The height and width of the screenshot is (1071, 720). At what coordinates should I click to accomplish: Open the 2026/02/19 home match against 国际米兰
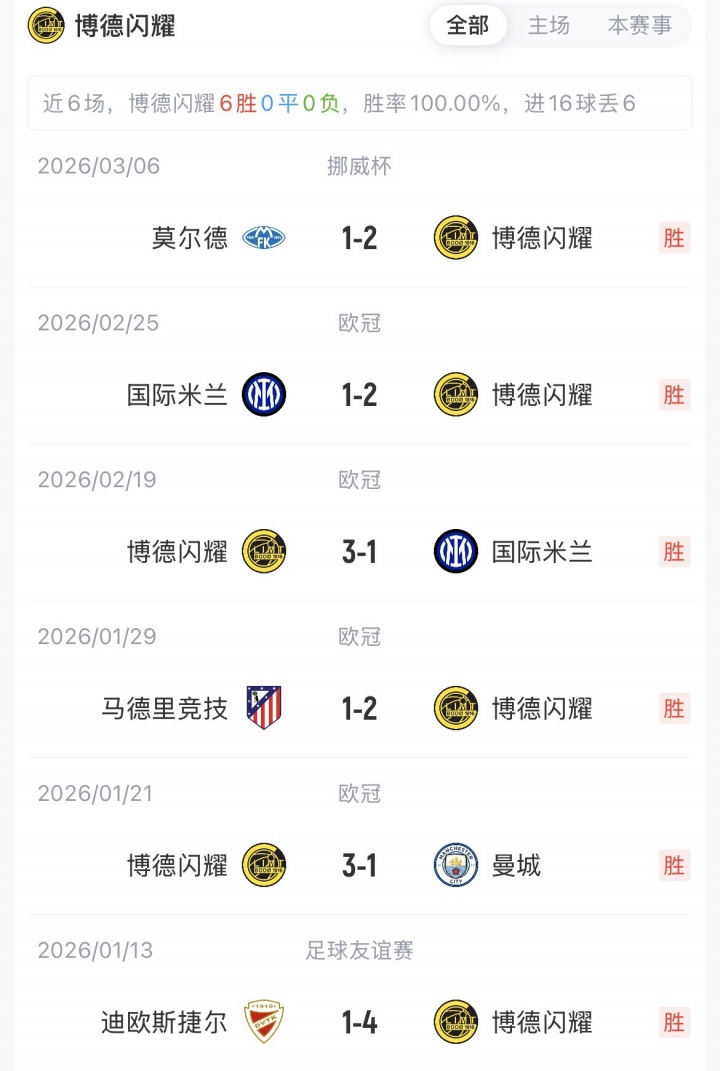pyautogui.click(x=359, y=552)
